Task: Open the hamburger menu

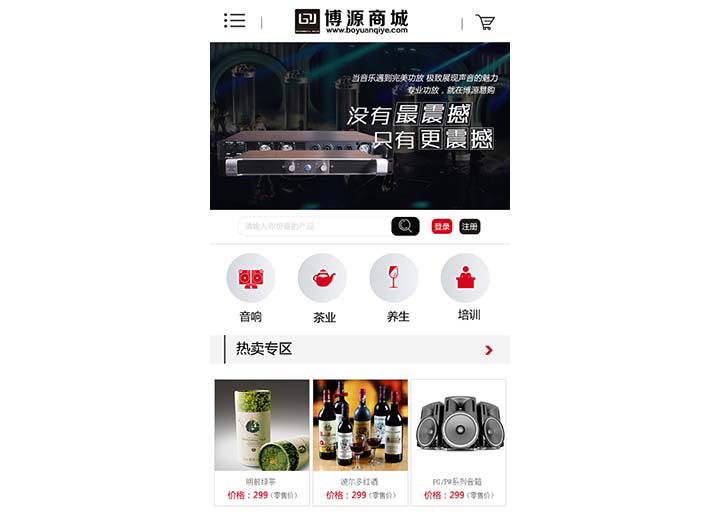Action: 235,21
